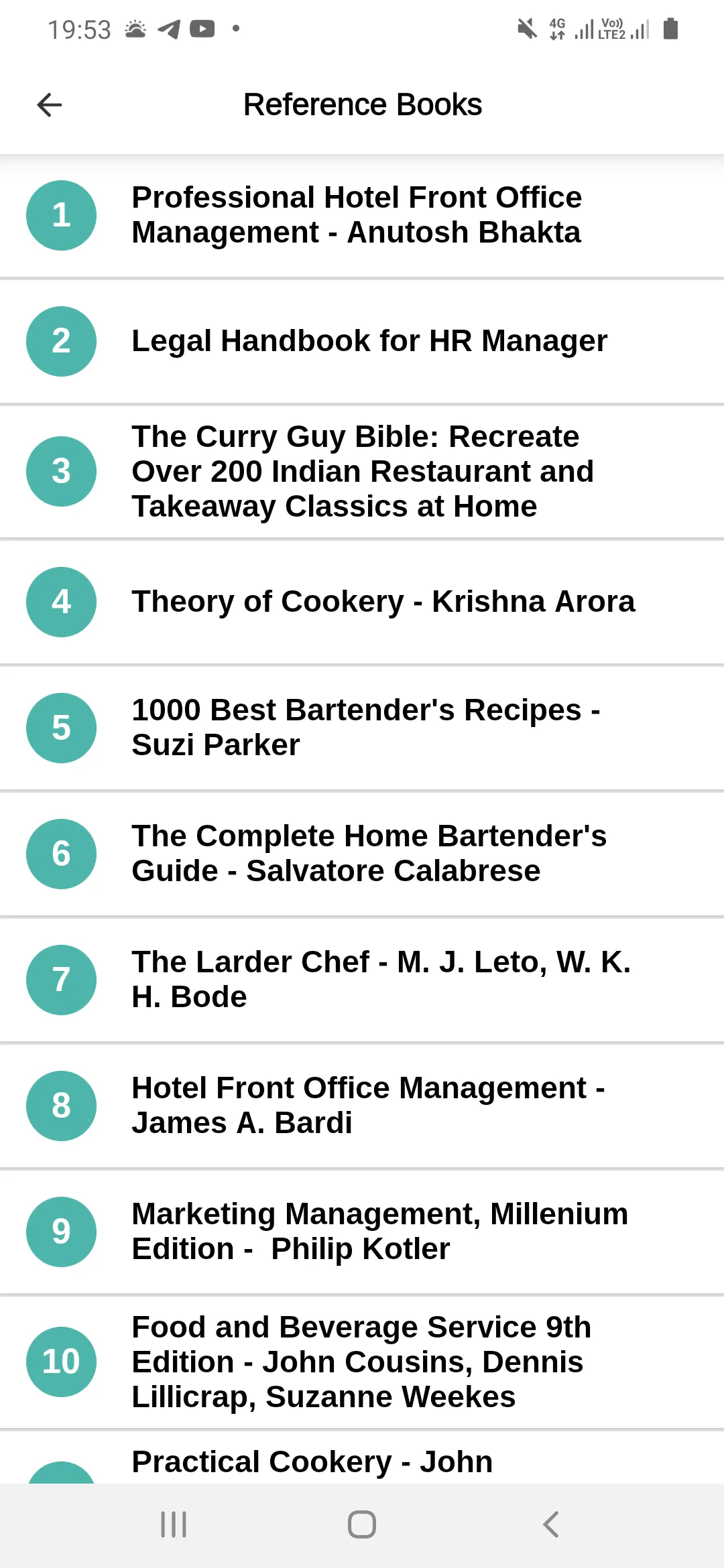Viewport: 724px width, 1568px height.
Task: Tap the YouTube icon in the status bar
Action: (202, 29)
